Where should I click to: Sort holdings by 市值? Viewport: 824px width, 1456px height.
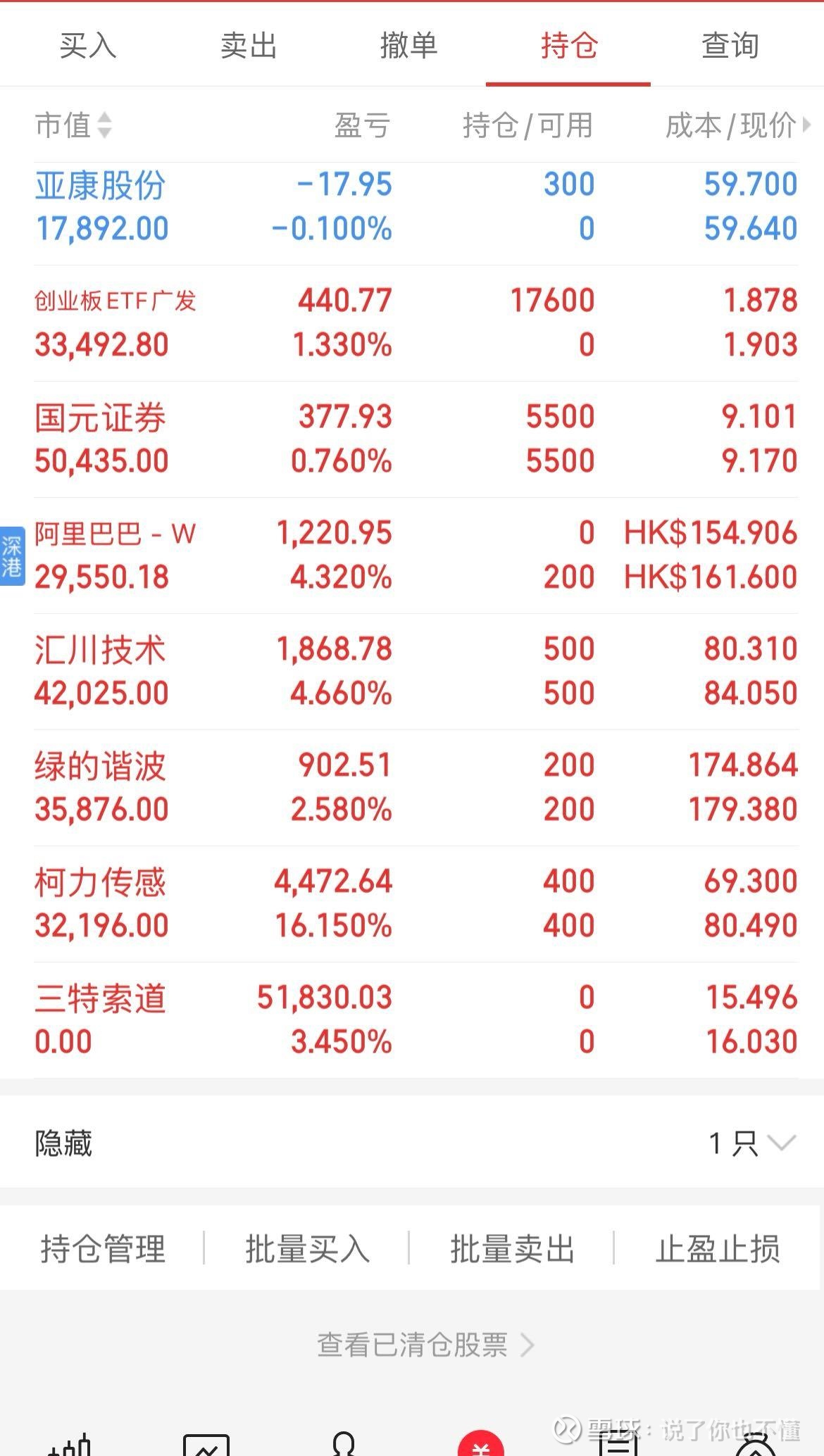click(x=73, y=125)
